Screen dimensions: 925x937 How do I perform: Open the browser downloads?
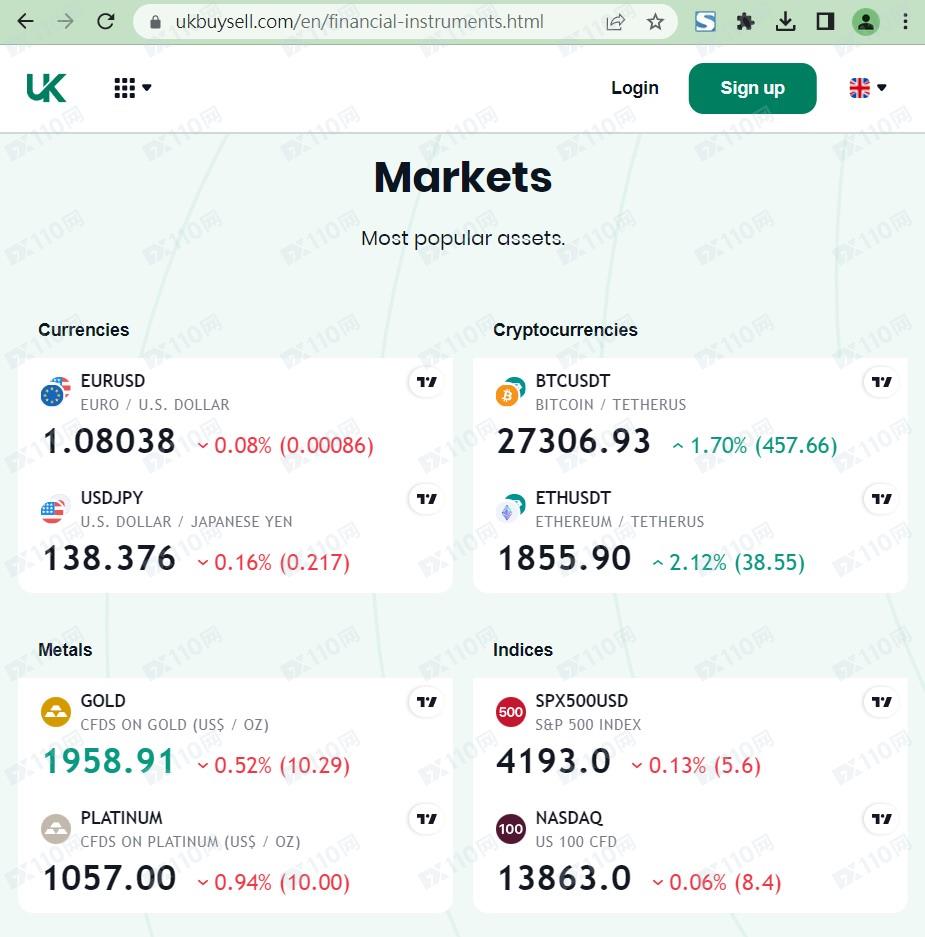[786, 21]
